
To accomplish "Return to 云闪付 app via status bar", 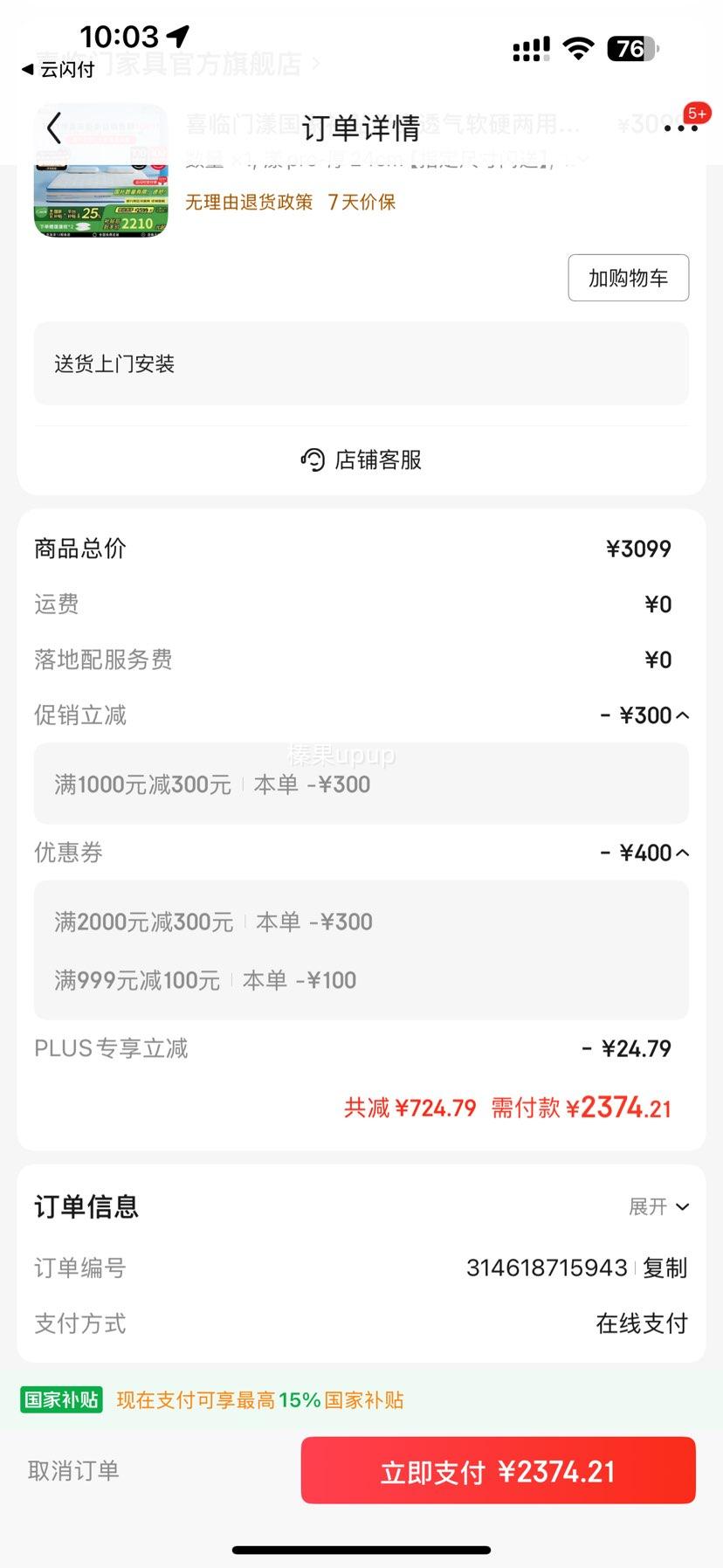I will pyautogui.click(x=58, y=70).
